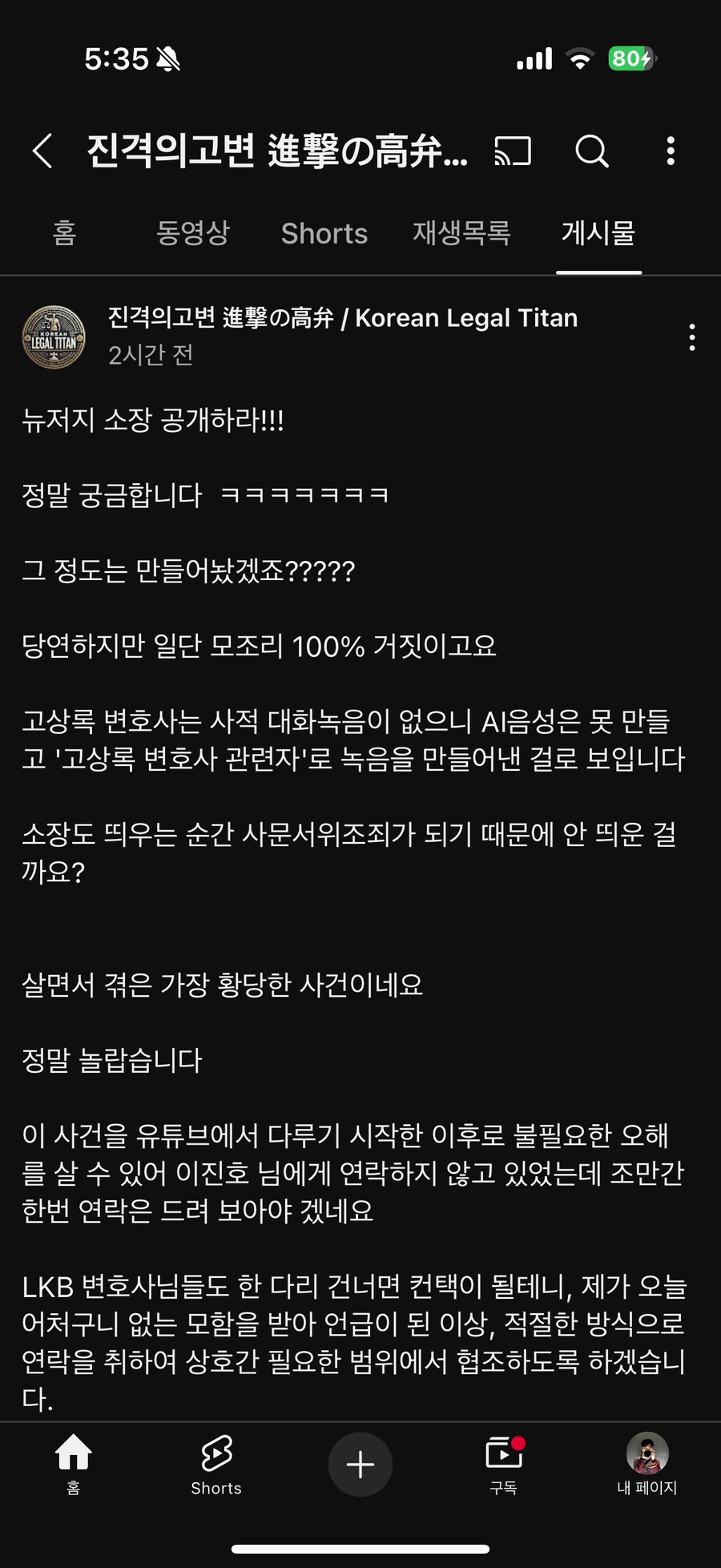Open the post's three-dot options menu
Image resolution: width=721 pixels, height=1568 pixels.
(x=692, y=337)
